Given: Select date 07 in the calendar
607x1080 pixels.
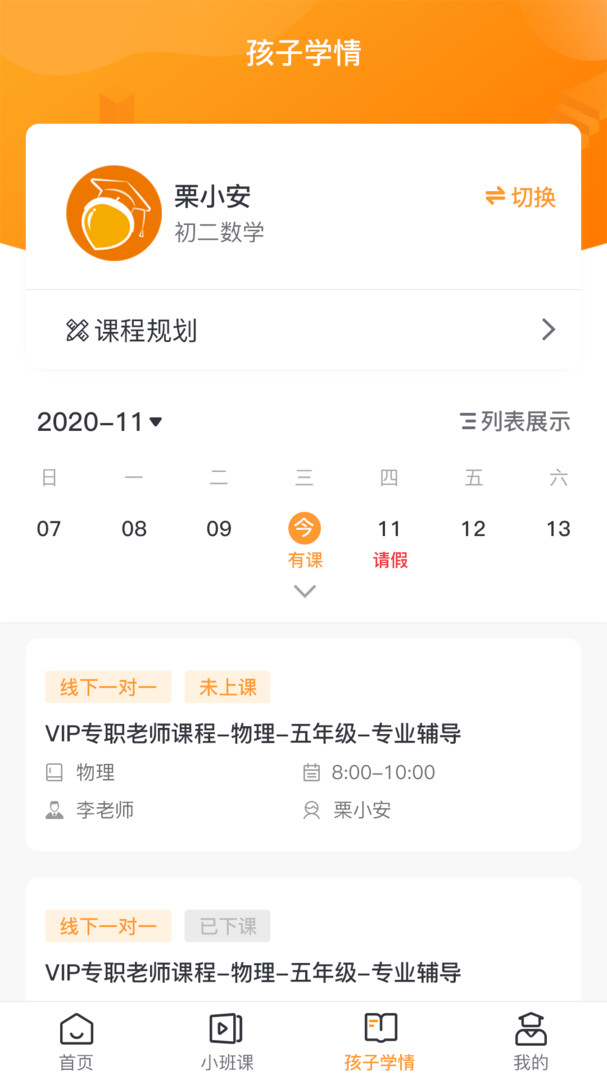Looking at the screenshot, I should tap(49, 529).
